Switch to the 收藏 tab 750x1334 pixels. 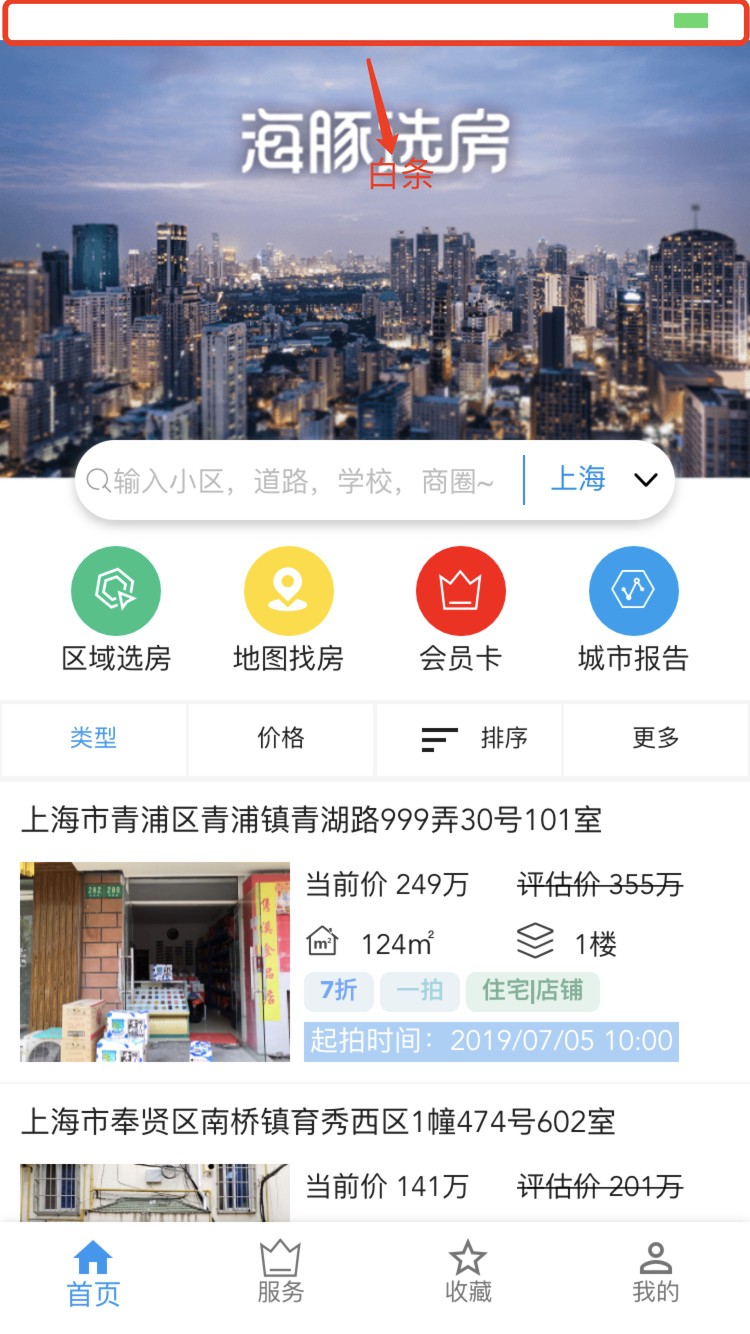(468, 1273)
